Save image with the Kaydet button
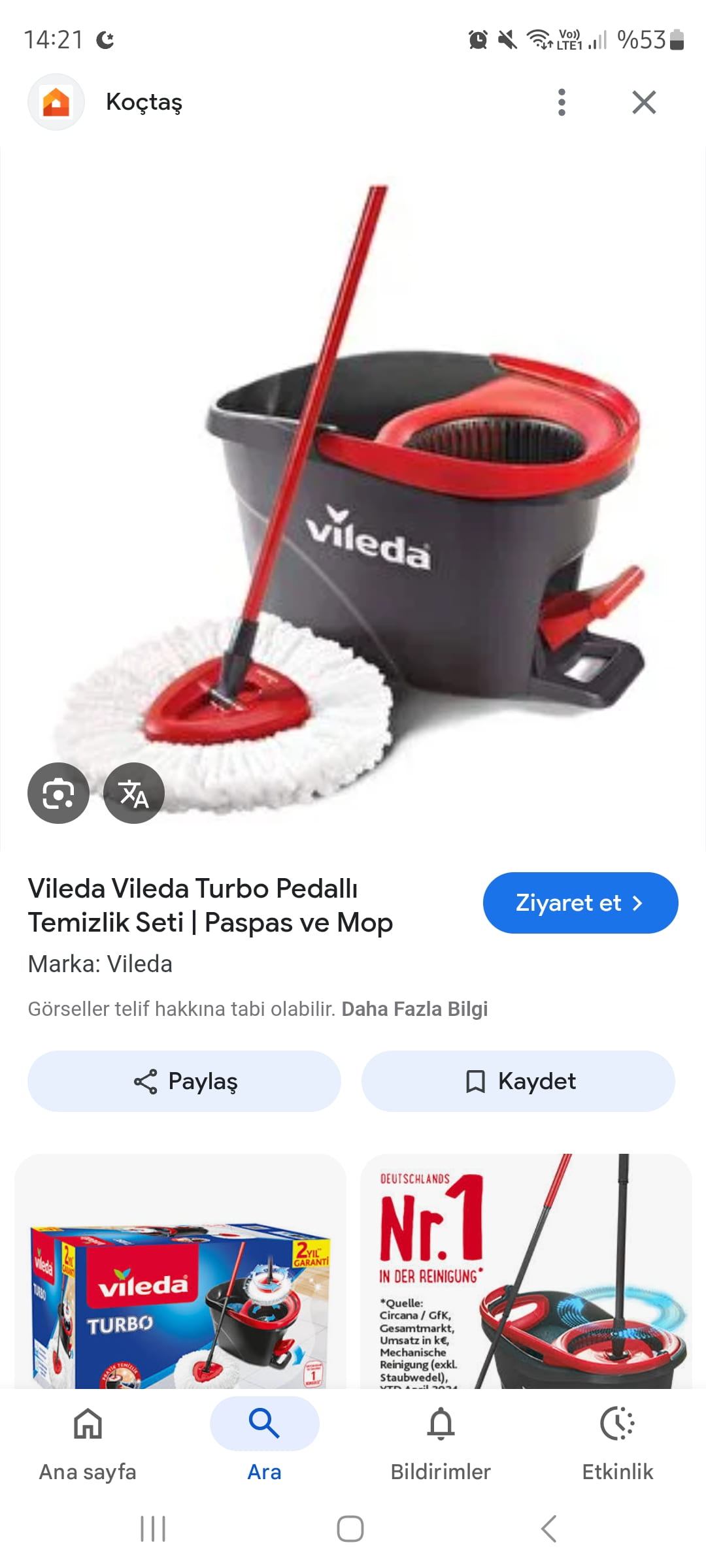Image resolution: width=706 pixels, height=1568 pixels. coord(518,1081)
